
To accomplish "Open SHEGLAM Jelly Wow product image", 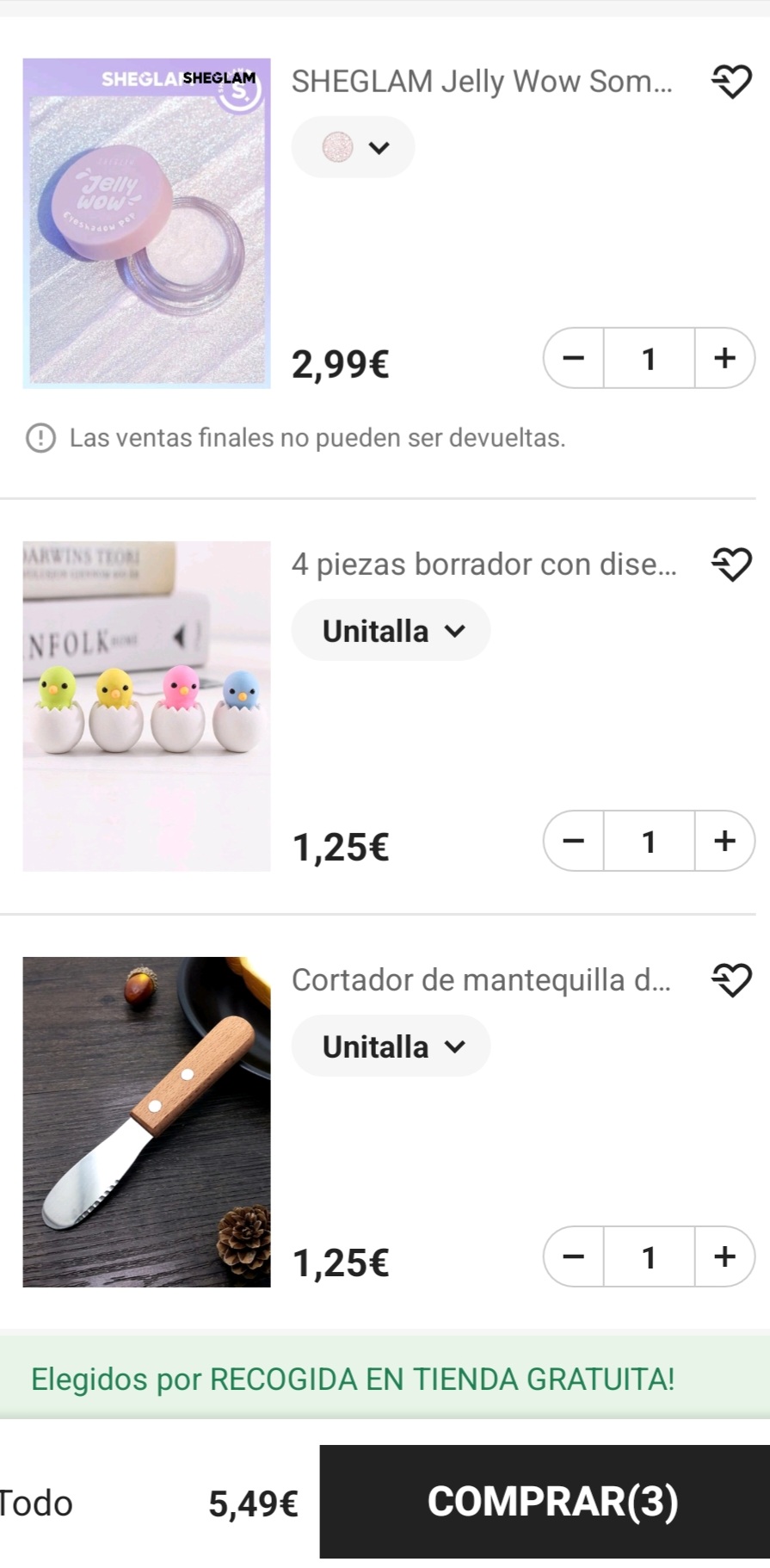I will click(146, 223).
